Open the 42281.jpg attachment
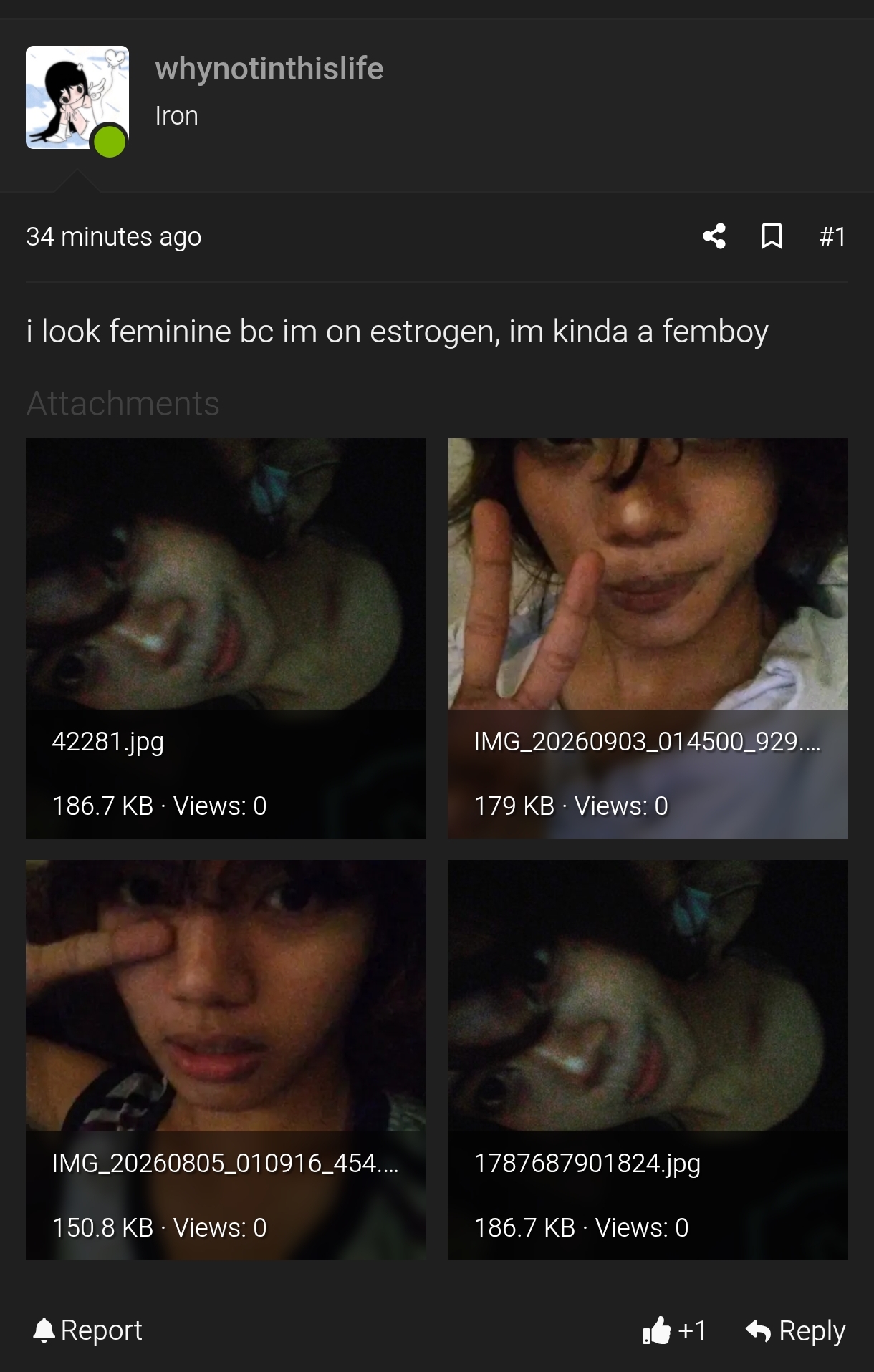 [226, 638]
